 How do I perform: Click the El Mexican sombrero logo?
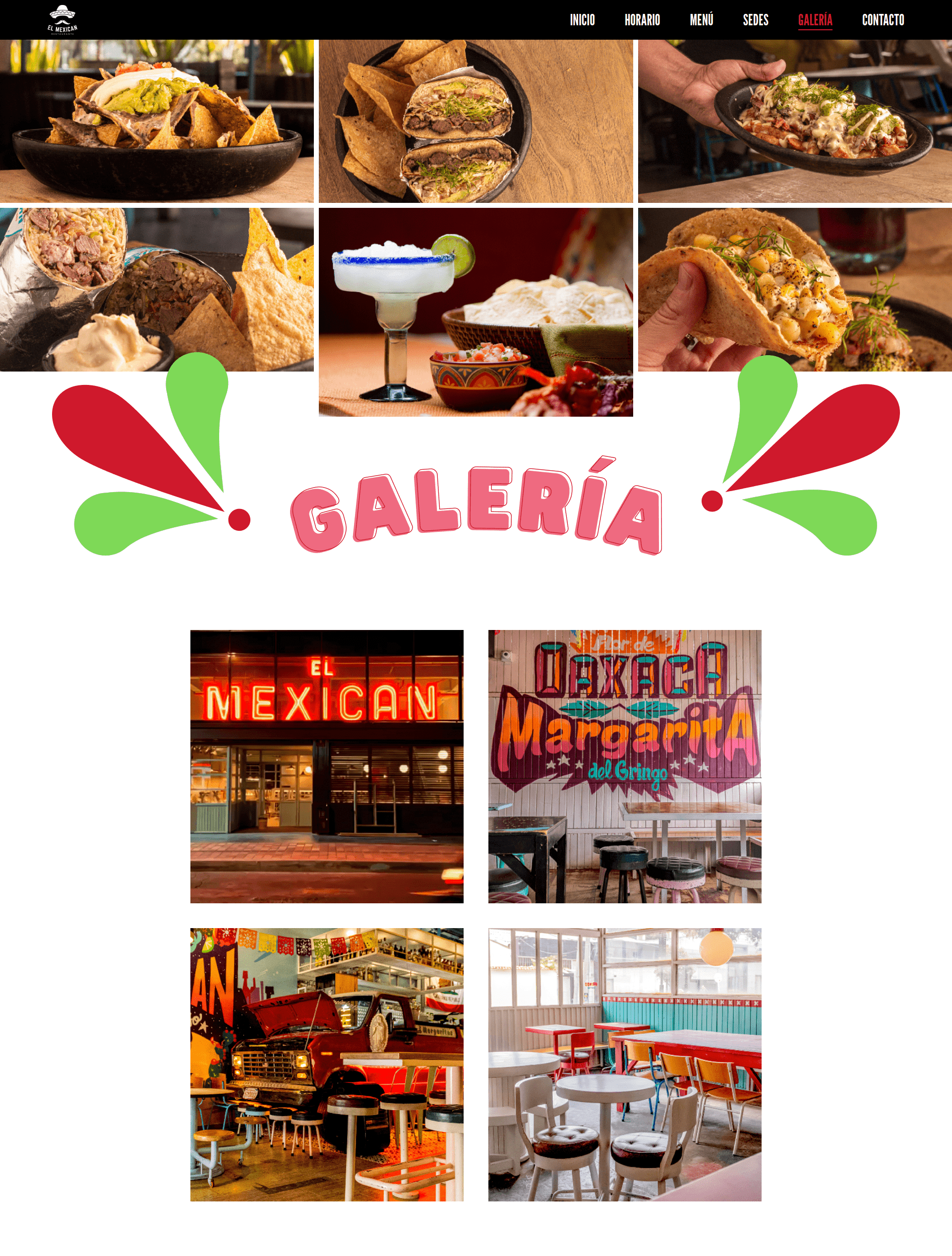coord(62,19)
